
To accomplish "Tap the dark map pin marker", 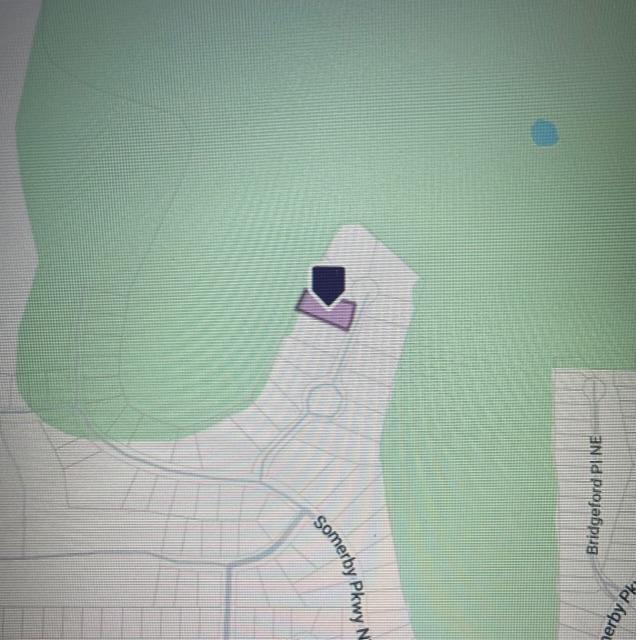I will click(x=328, y=282).
